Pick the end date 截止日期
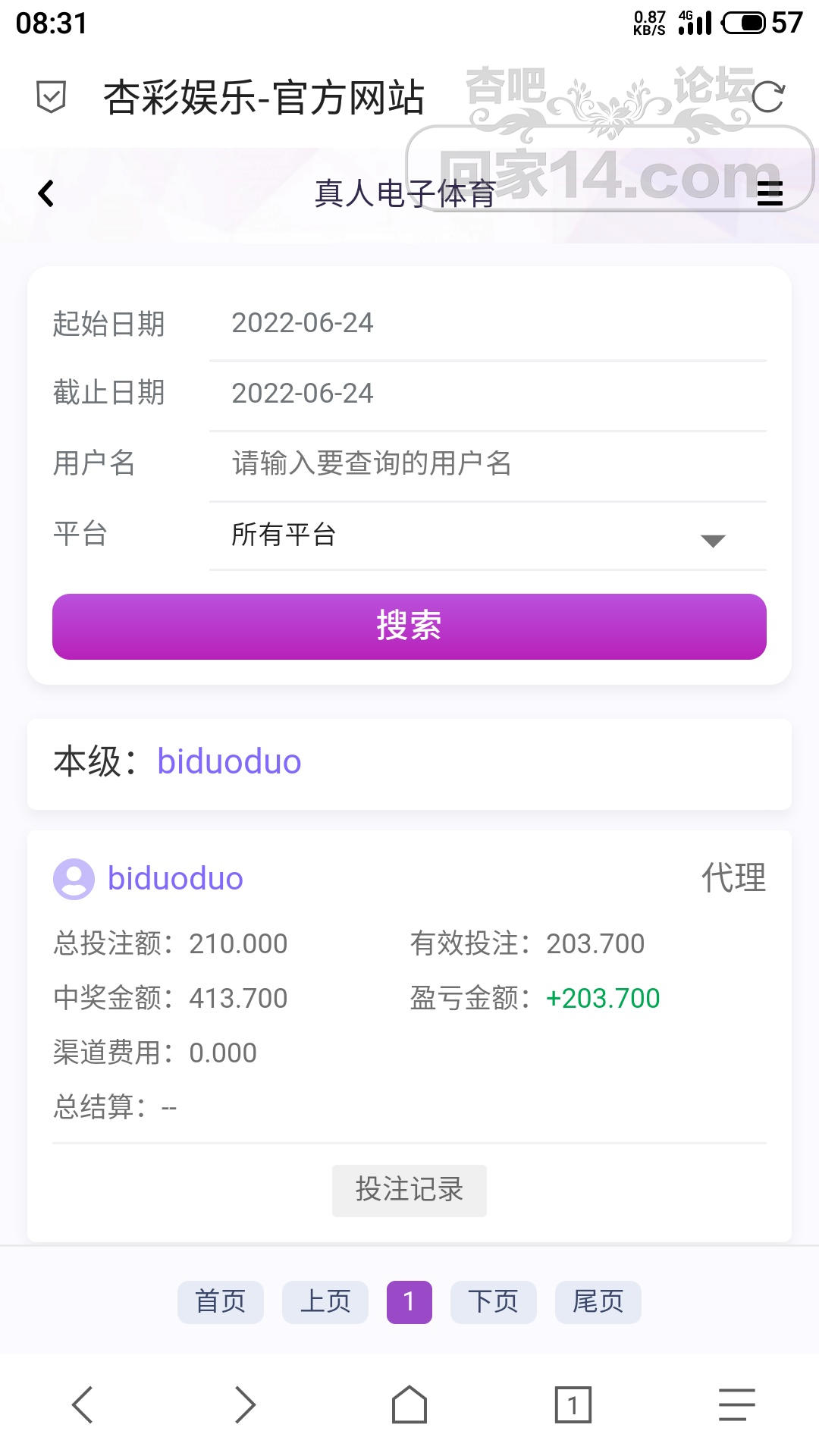Screen dimensions: 819x1456 pyautogui.click(x=487, y=394)
